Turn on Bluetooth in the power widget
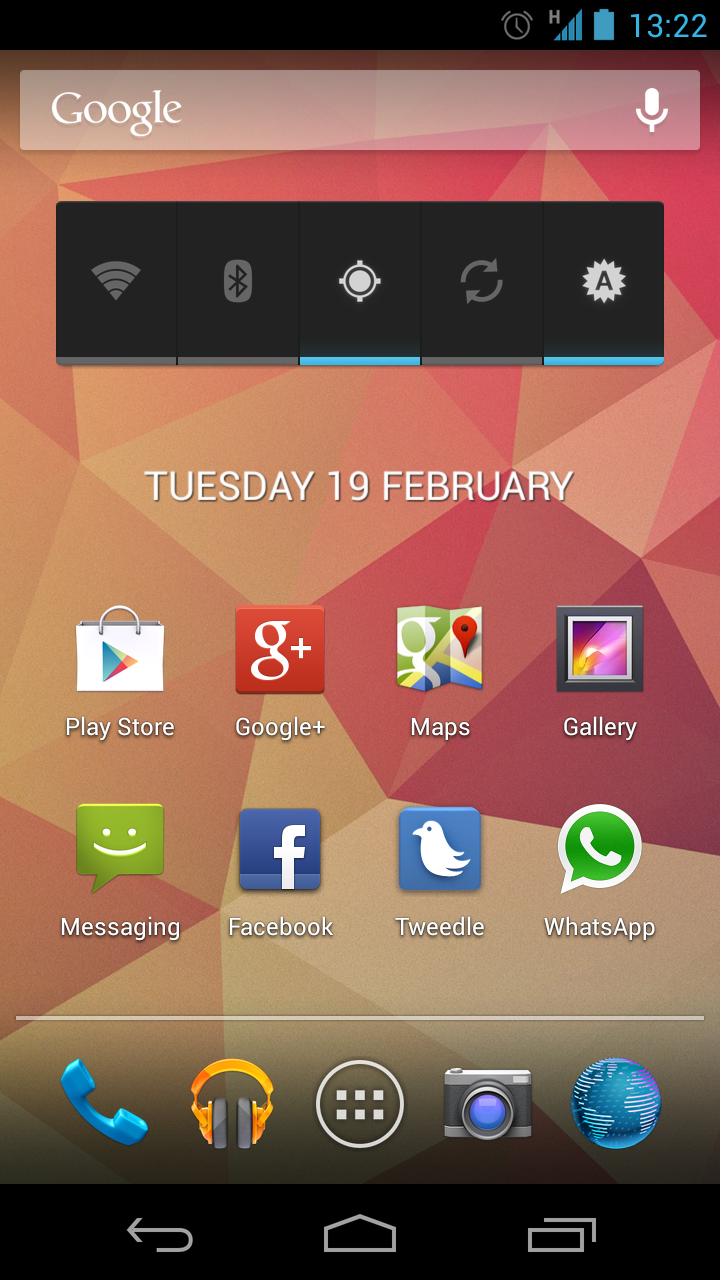The image size is (720, 1280). (x=238, y=282)
